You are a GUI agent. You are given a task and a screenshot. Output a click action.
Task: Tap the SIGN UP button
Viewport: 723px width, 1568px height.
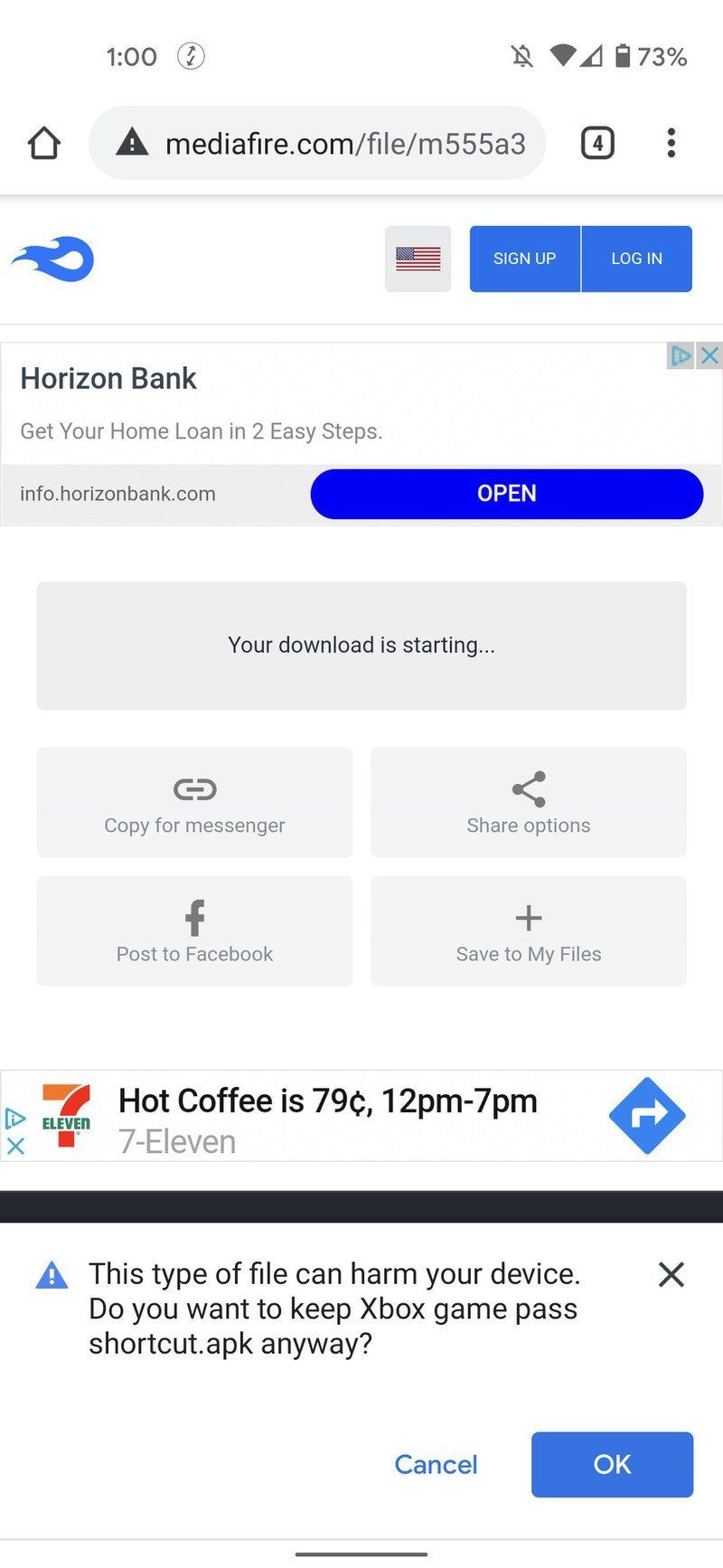click(524, 260)
